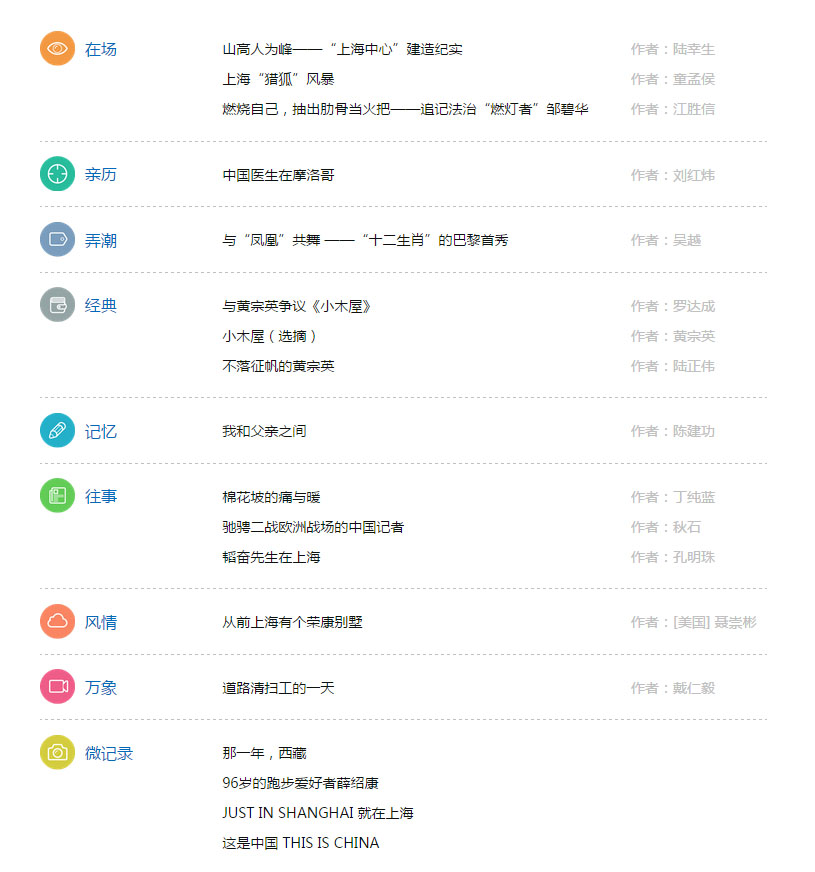815x872 pixels.
Task: Open 96岁的跑步爱好者薛绍康
Action: 300,783
